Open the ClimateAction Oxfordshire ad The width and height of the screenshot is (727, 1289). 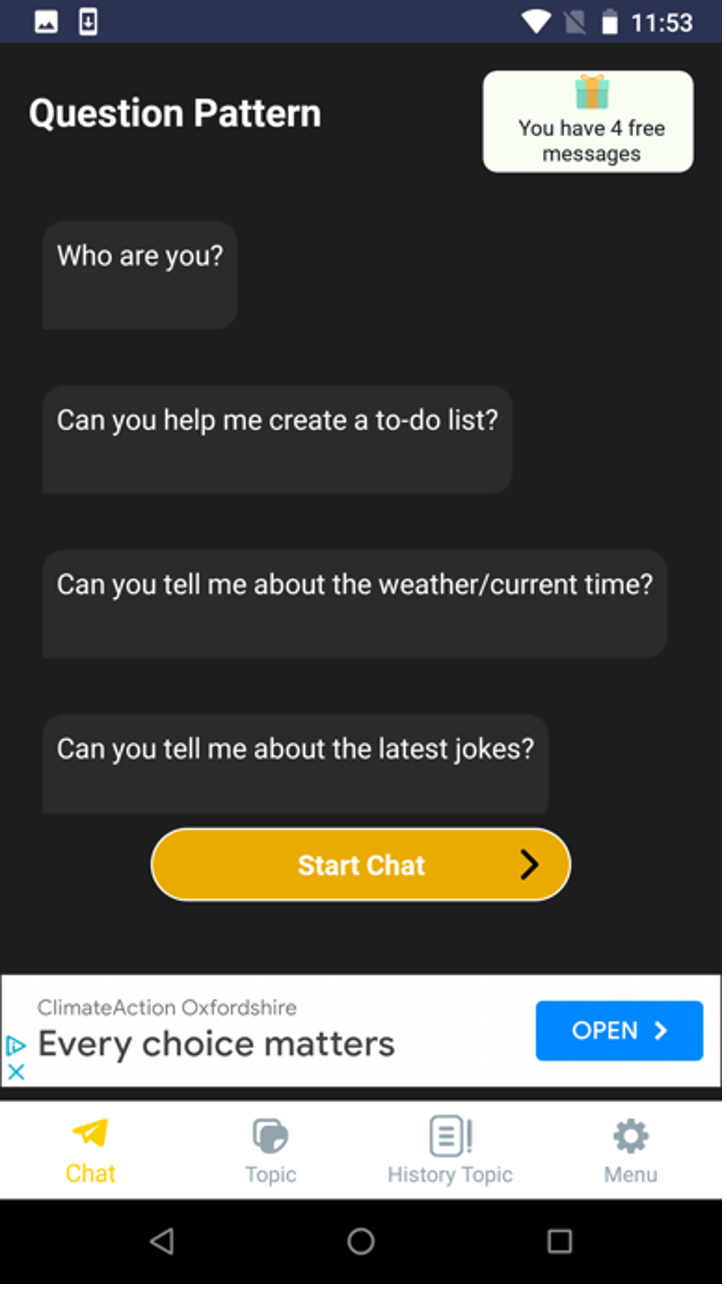click(618, 1030)
